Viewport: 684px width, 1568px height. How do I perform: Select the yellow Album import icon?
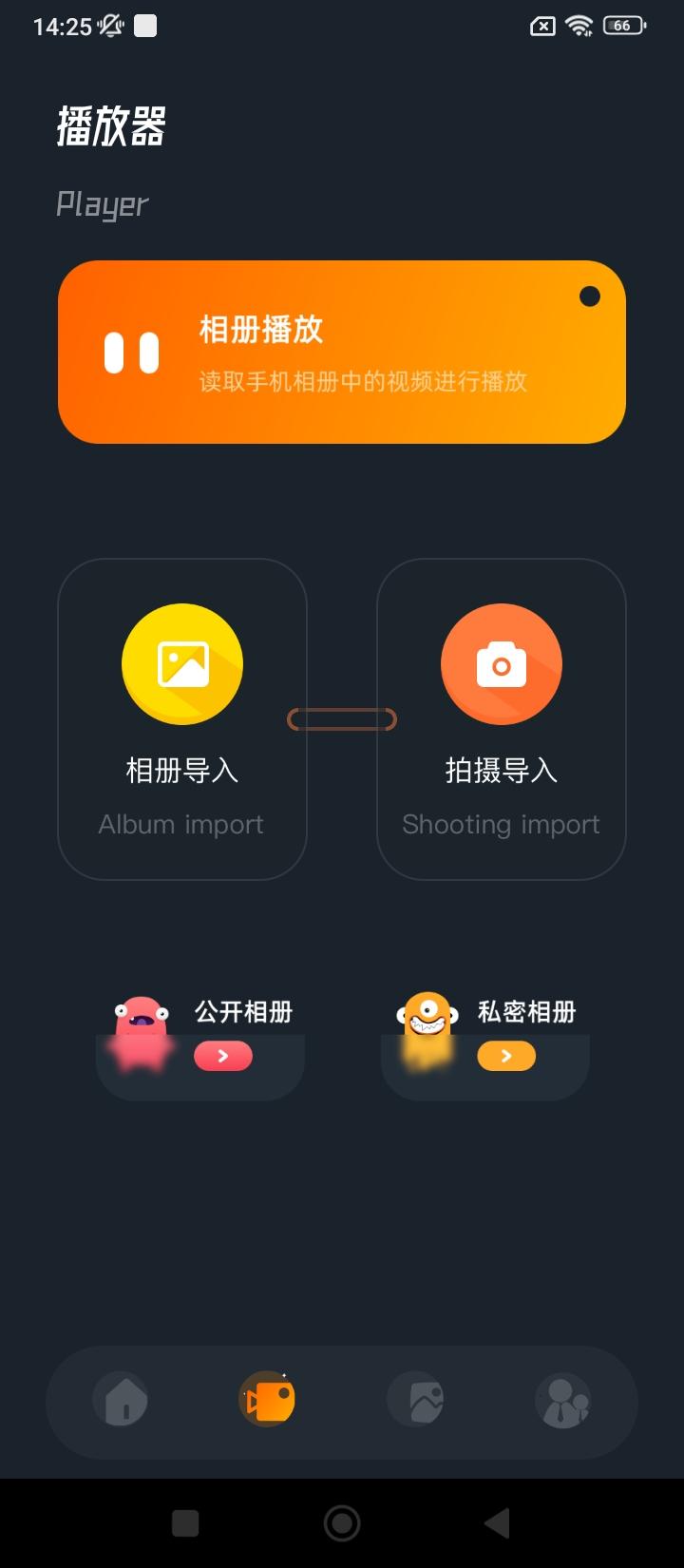181,663
